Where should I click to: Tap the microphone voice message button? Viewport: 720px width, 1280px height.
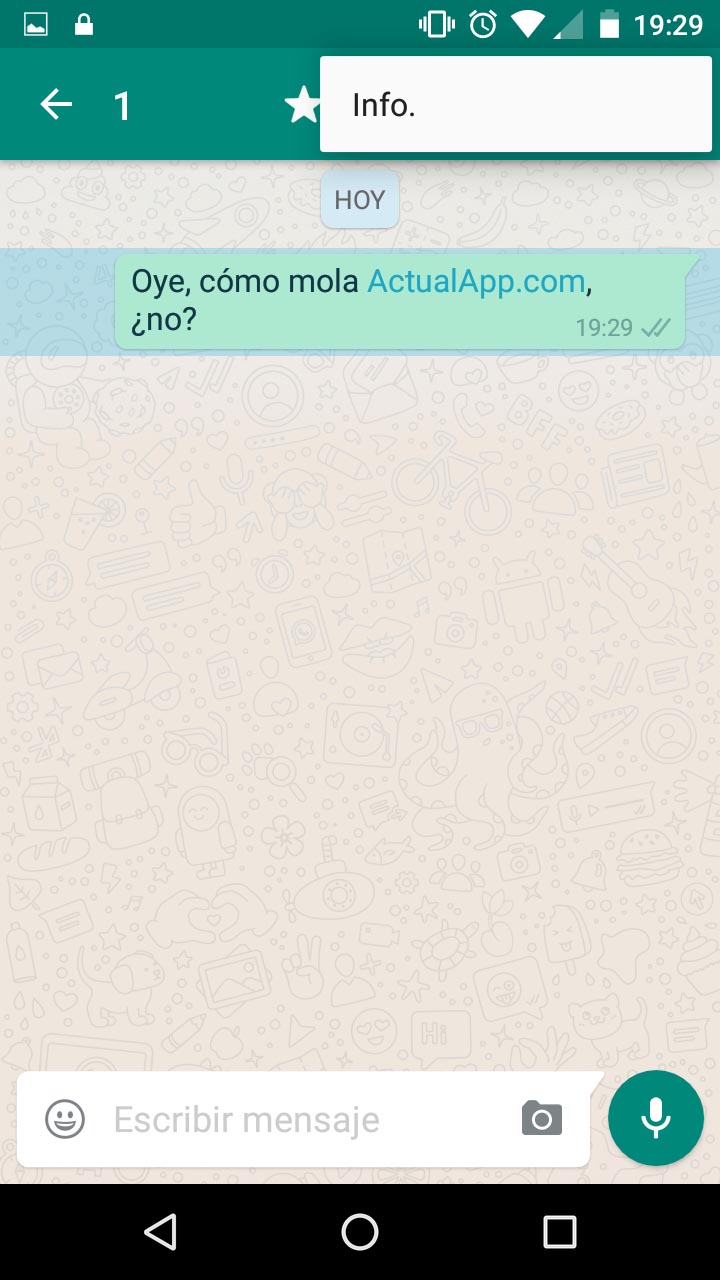pos(656,1118)
